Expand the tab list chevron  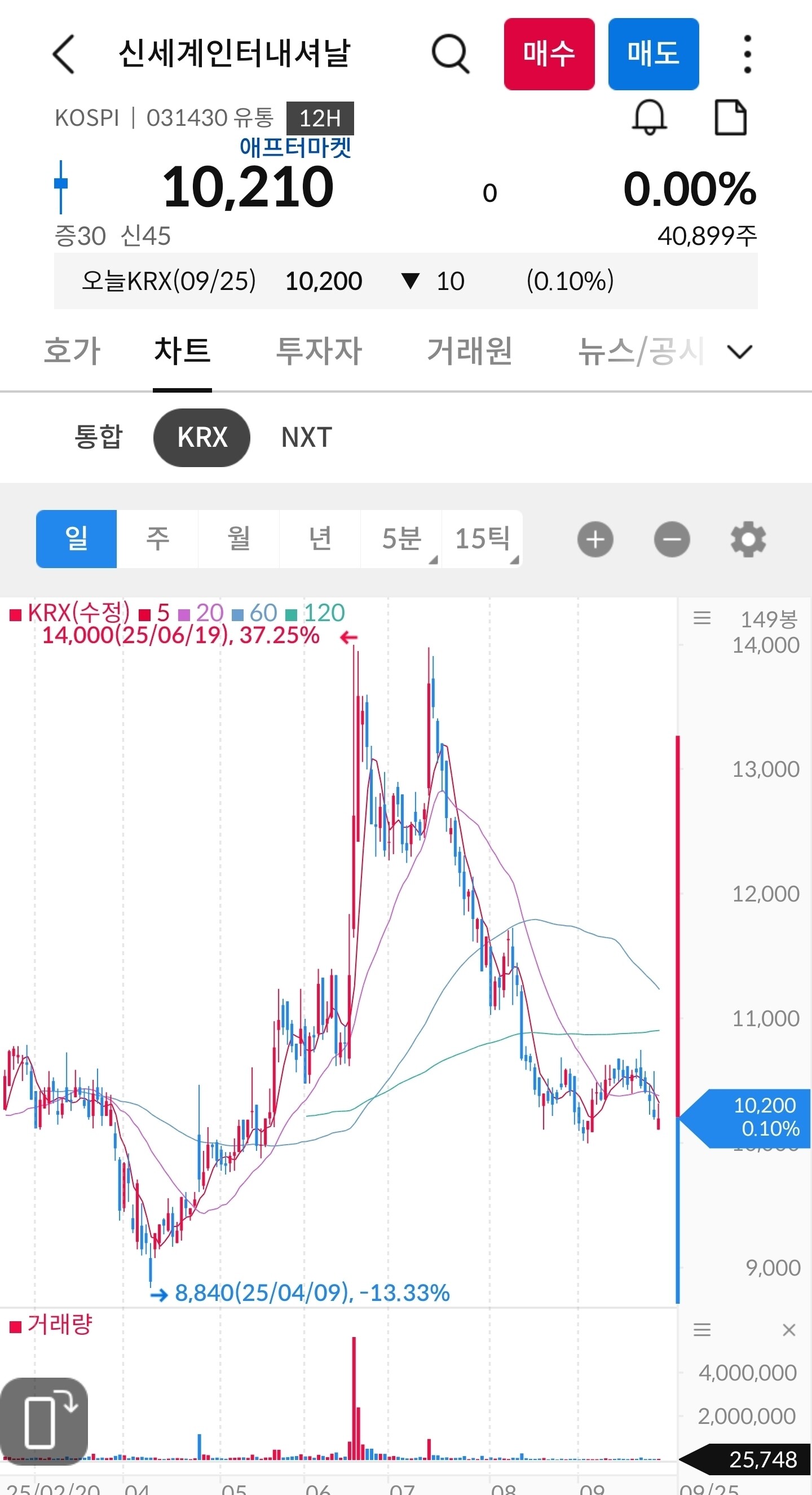pyautogui.click(x=739, y=351)
